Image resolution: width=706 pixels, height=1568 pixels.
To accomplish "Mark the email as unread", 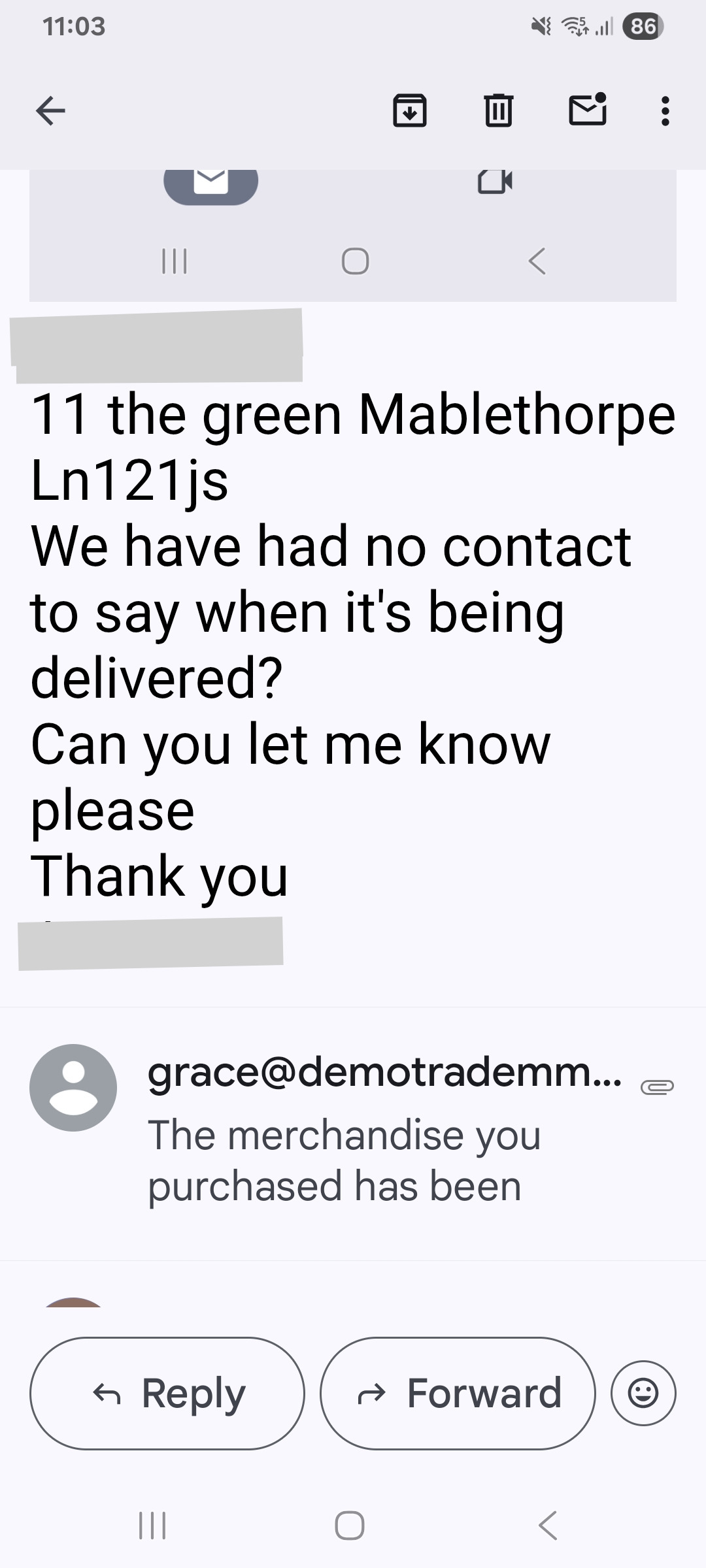I will (x=587, y=110).
